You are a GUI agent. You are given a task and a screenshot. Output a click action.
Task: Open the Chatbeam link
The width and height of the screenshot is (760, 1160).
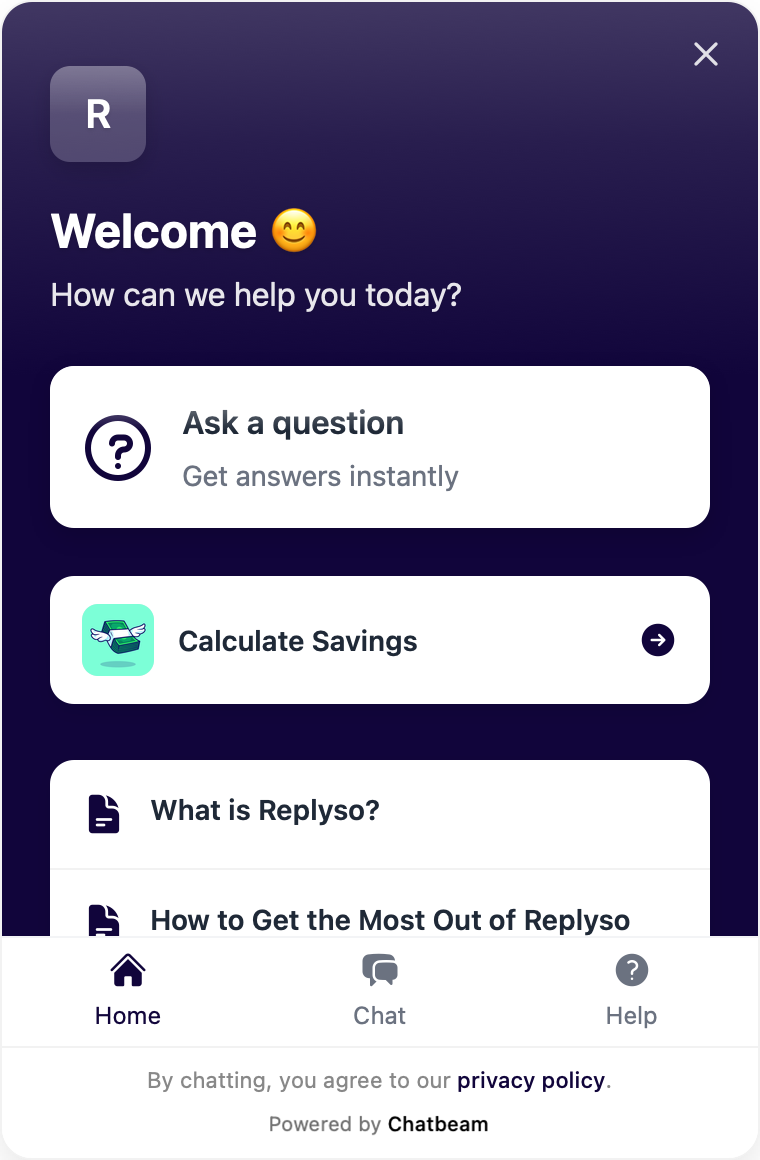tap(438, 1124)
